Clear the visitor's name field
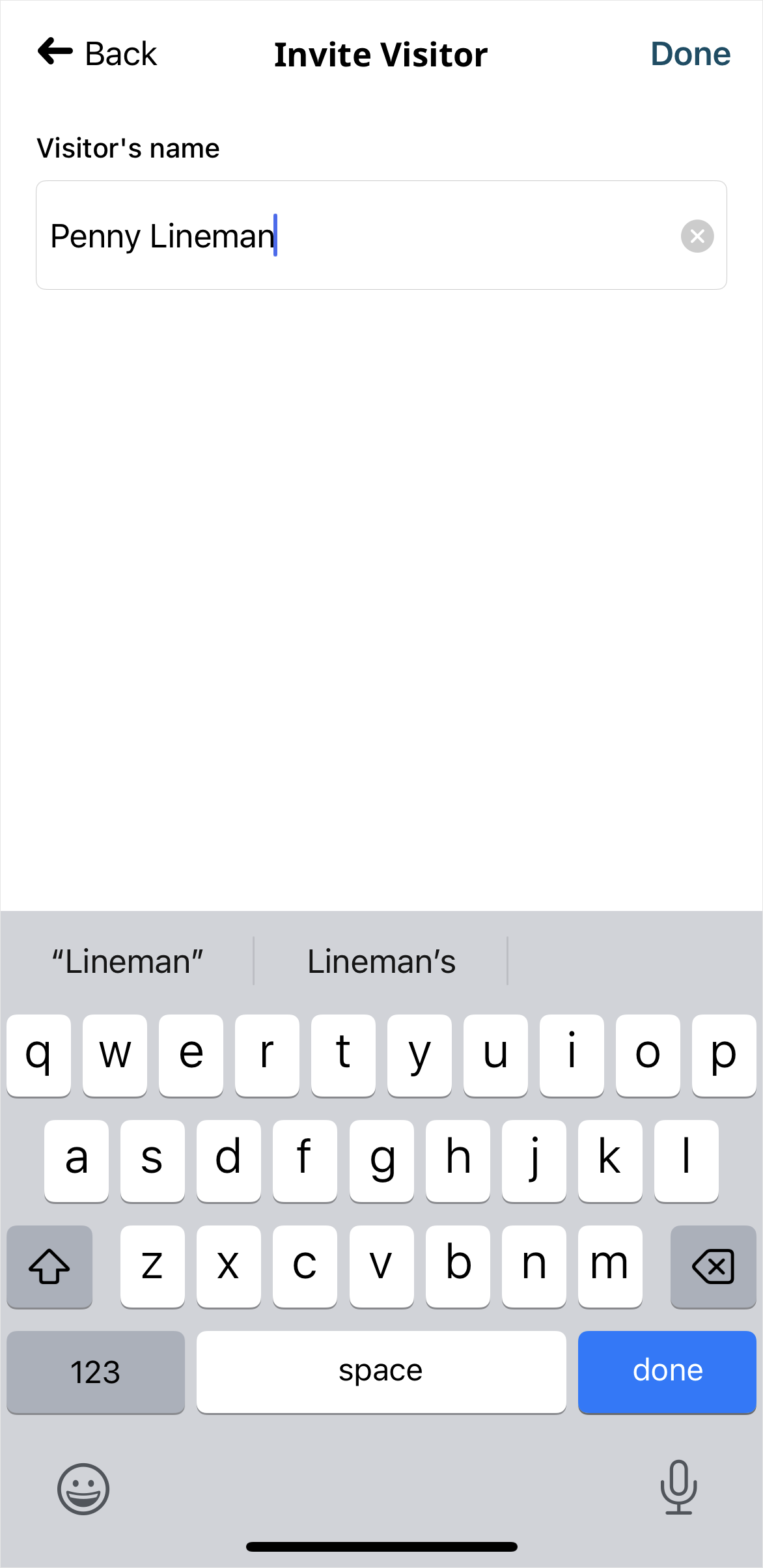The image size is (763, 1568). coord(697,236)
